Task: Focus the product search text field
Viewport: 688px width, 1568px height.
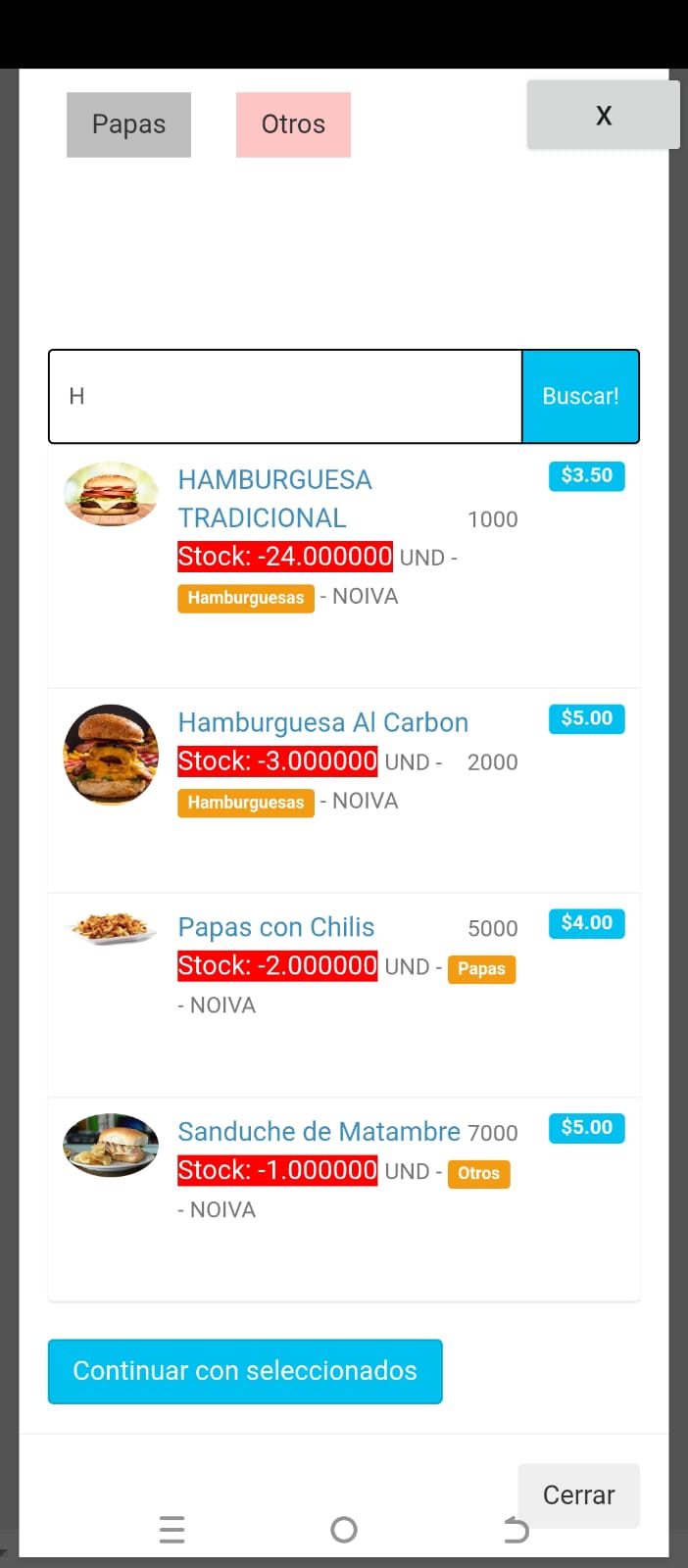Action: (285, 396)
